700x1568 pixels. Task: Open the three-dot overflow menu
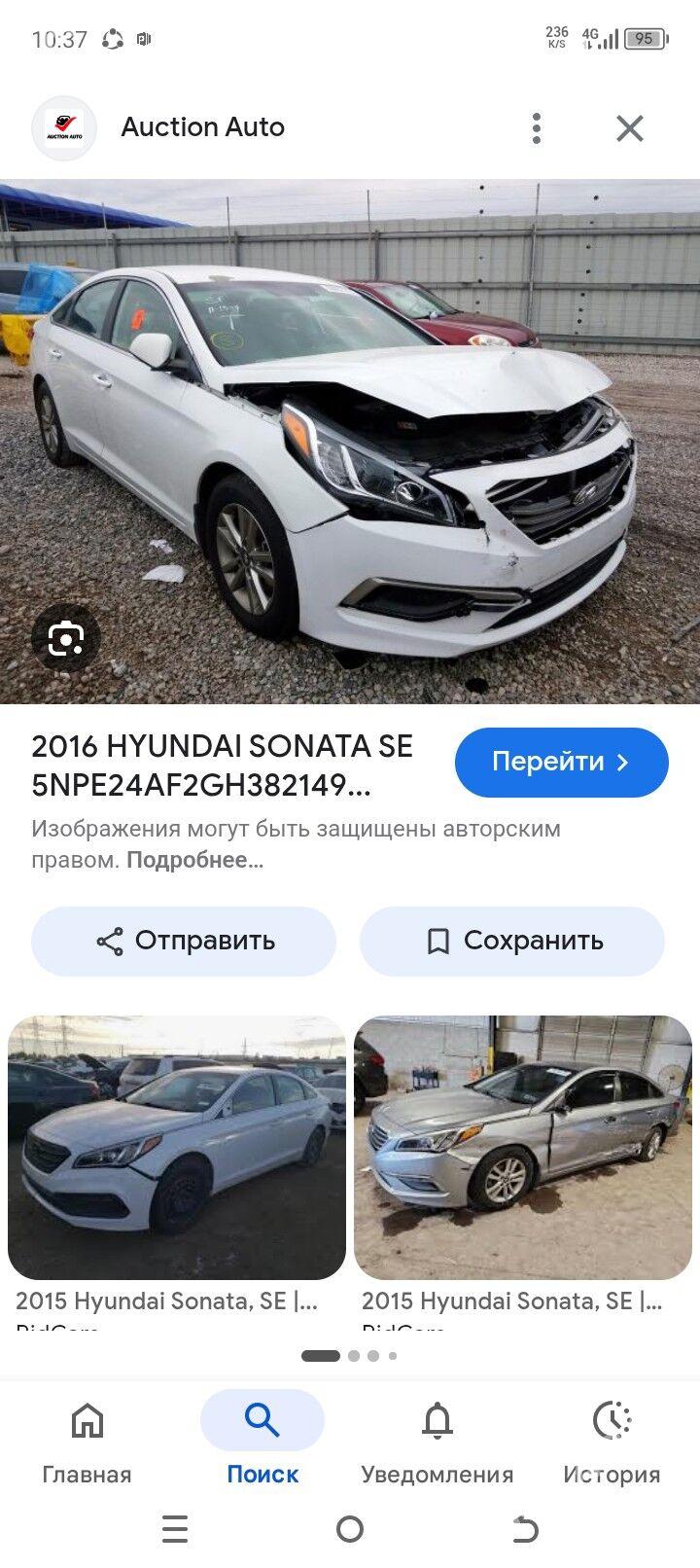click(x=536, y=127)
